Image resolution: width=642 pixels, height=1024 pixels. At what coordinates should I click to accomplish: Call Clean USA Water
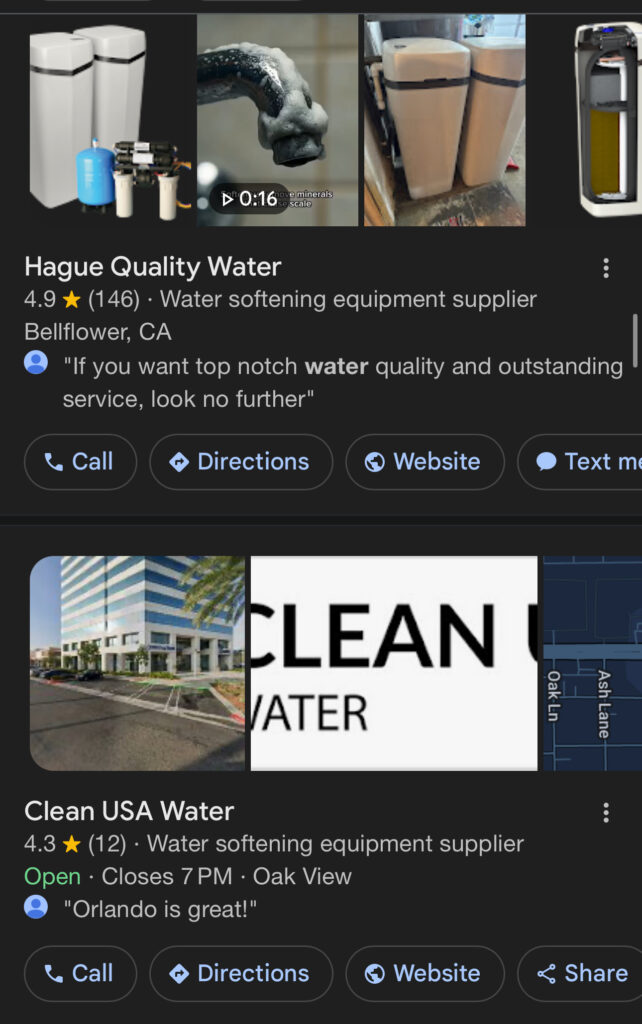80,974
